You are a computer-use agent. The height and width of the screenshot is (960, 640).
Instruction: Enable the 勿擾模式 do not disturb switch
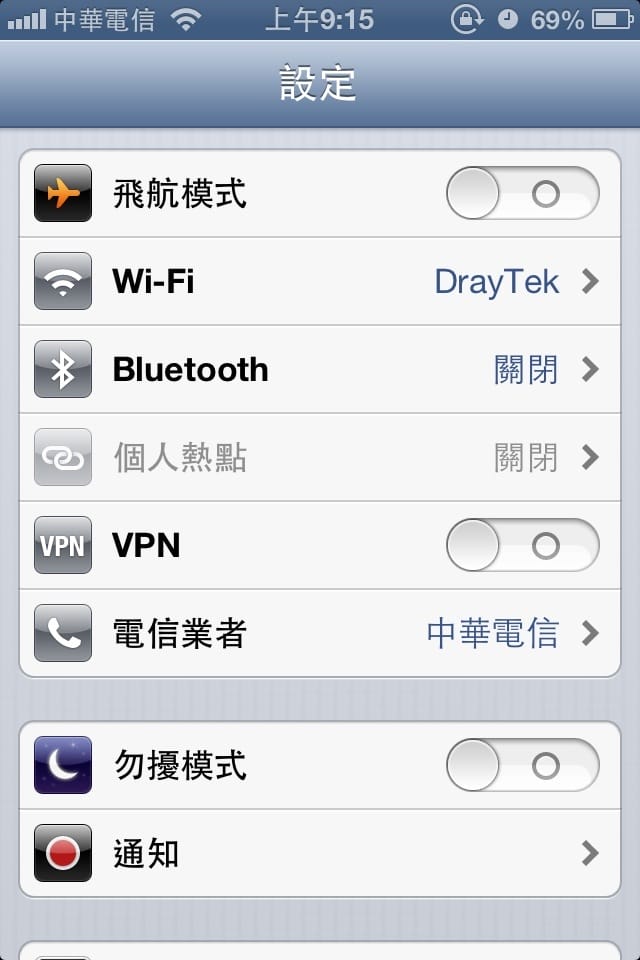click(x=522, y=766)
